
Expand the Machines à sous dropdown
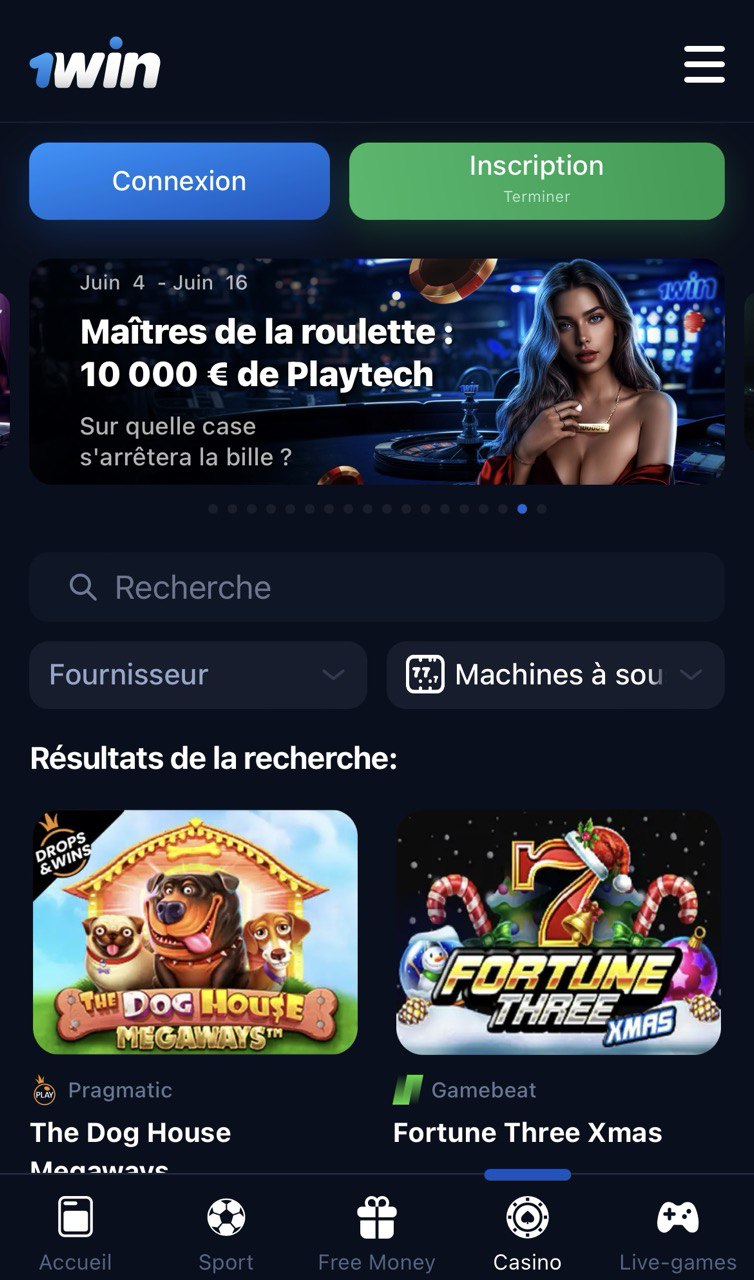pos(555,675)
